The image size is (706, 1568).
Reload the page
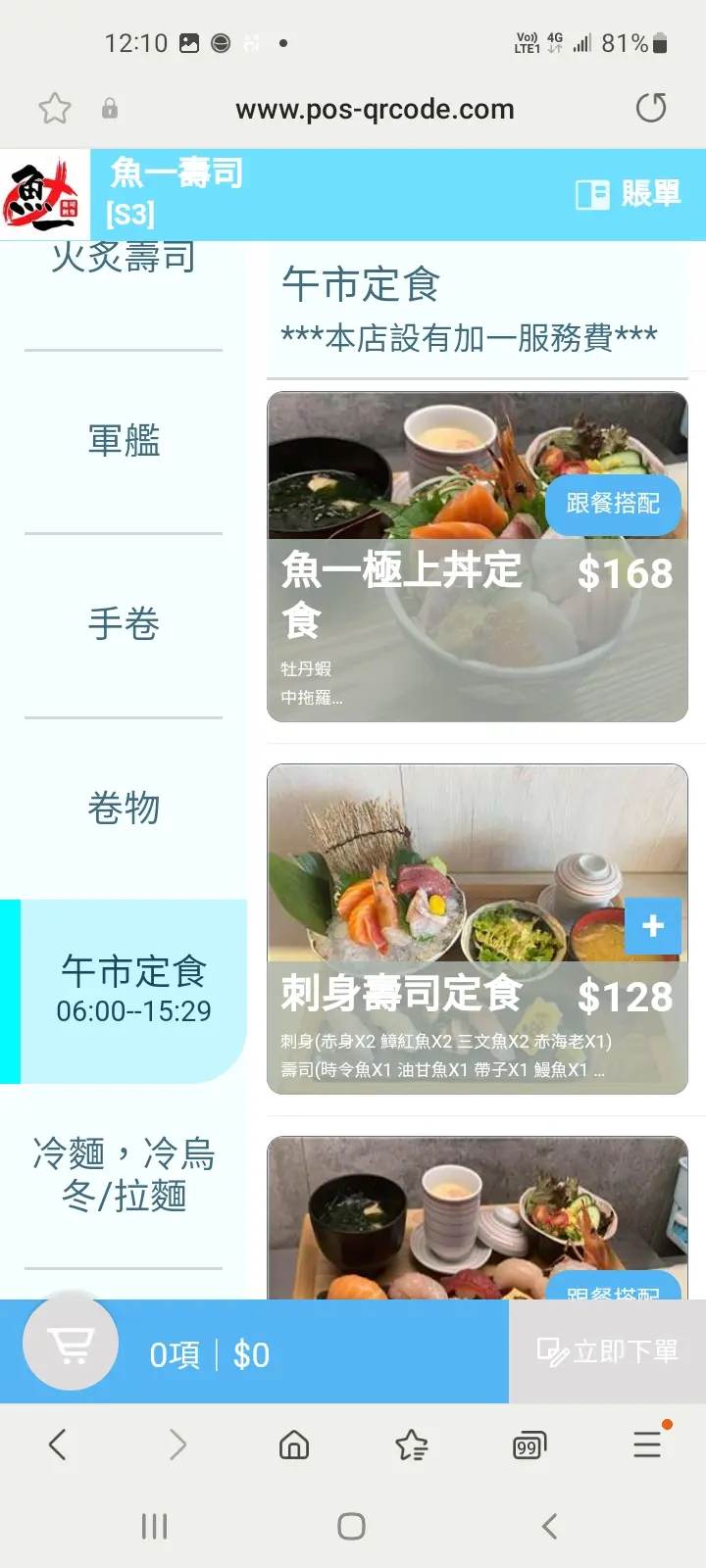click(x=651, y=108)
